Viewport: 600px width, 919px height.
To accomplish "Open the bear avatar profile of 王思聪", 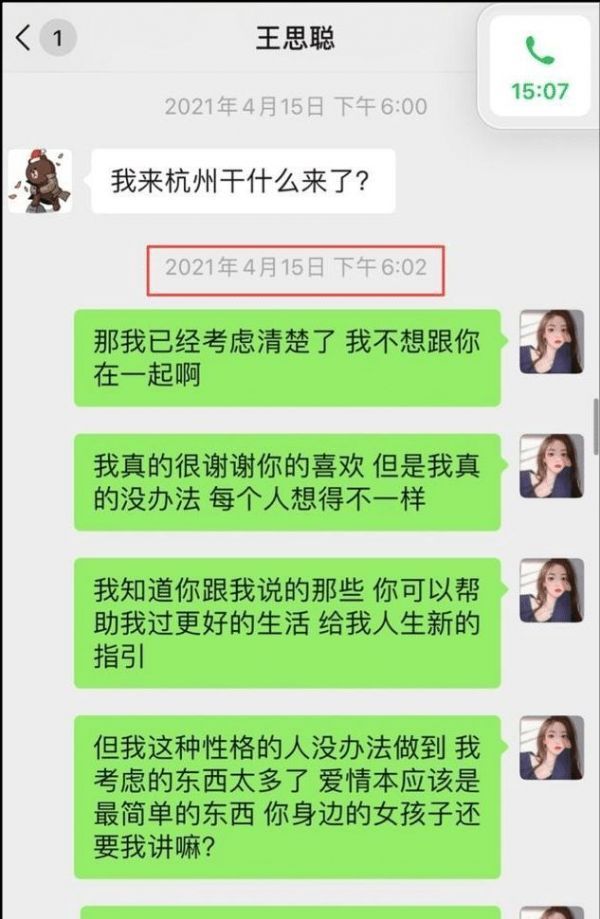I will [38, 181].
